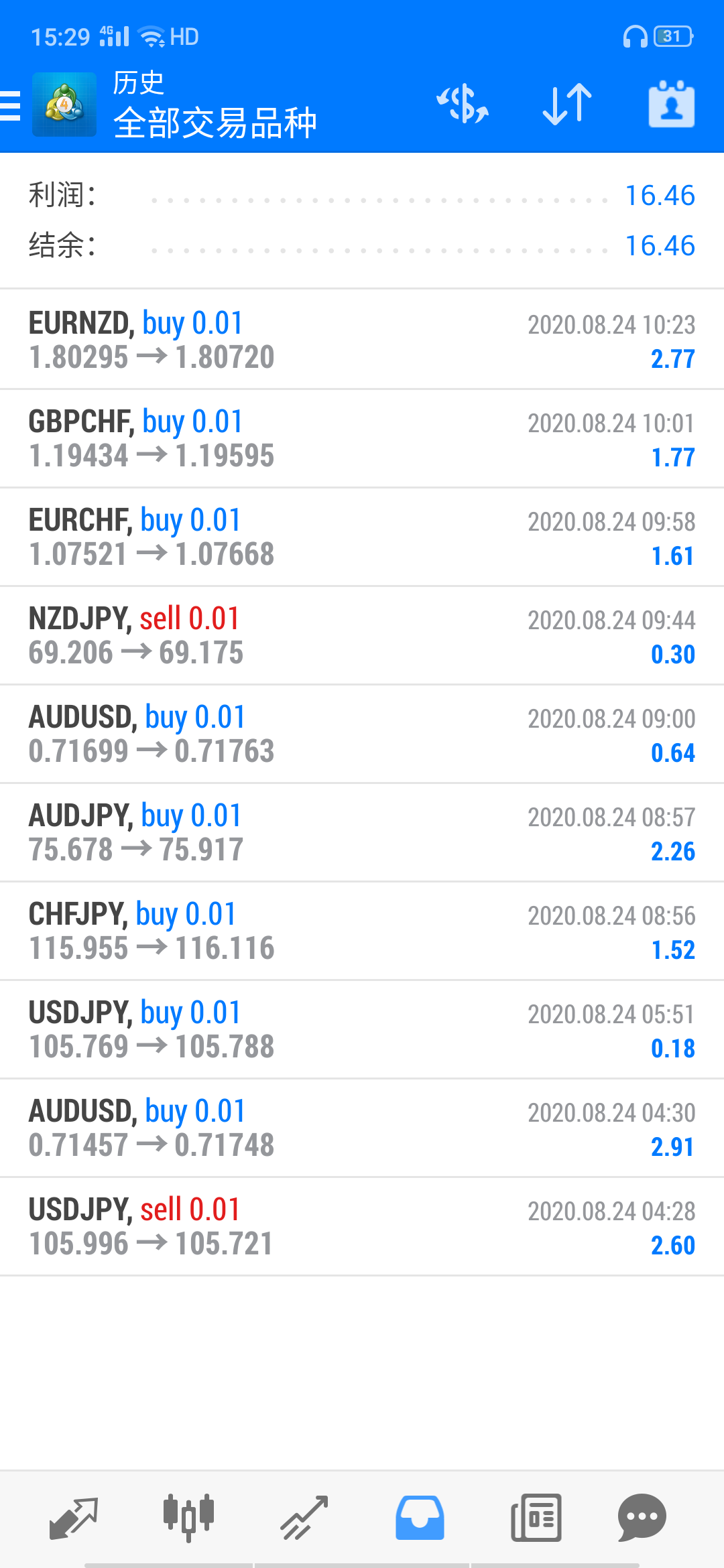Open the USDJPY buy trade at 05:51
Viewport: 724px width, 1568px height.
(x=362, y=1029)
